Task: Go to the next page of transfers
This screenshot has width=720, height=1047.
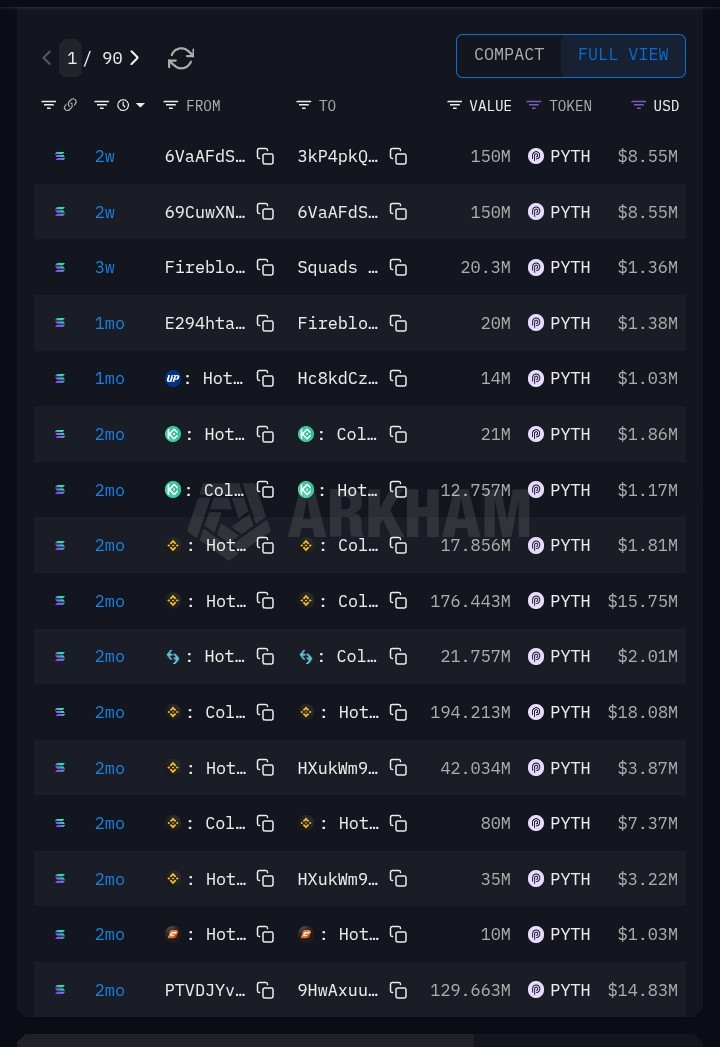Action: click(135, 58)
